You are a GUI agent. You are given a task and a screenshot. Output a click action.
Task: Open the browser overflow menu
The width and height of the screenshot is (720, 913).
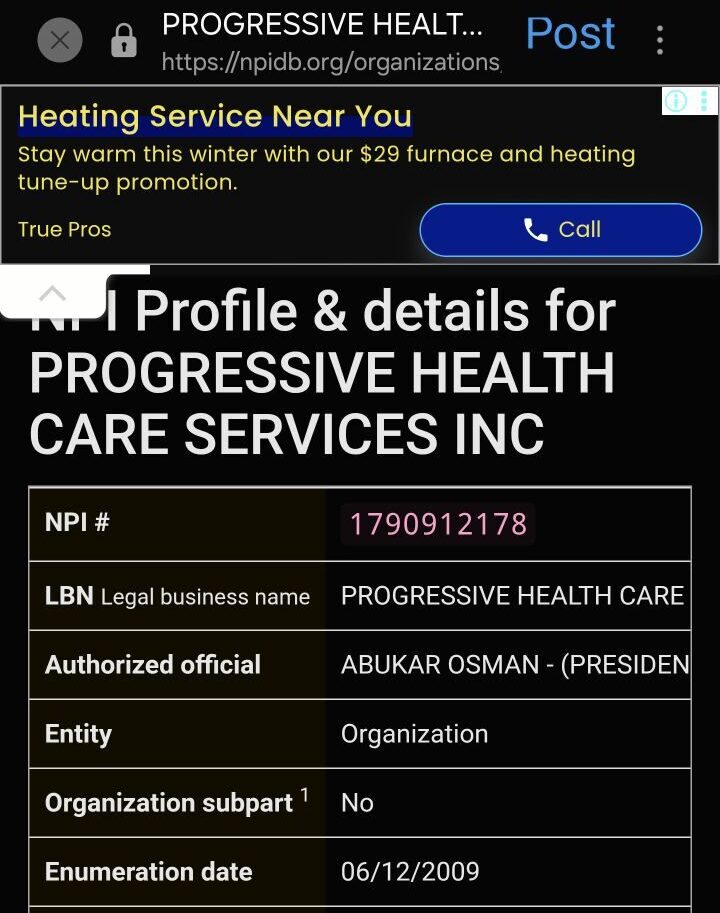tap(660, 40)
